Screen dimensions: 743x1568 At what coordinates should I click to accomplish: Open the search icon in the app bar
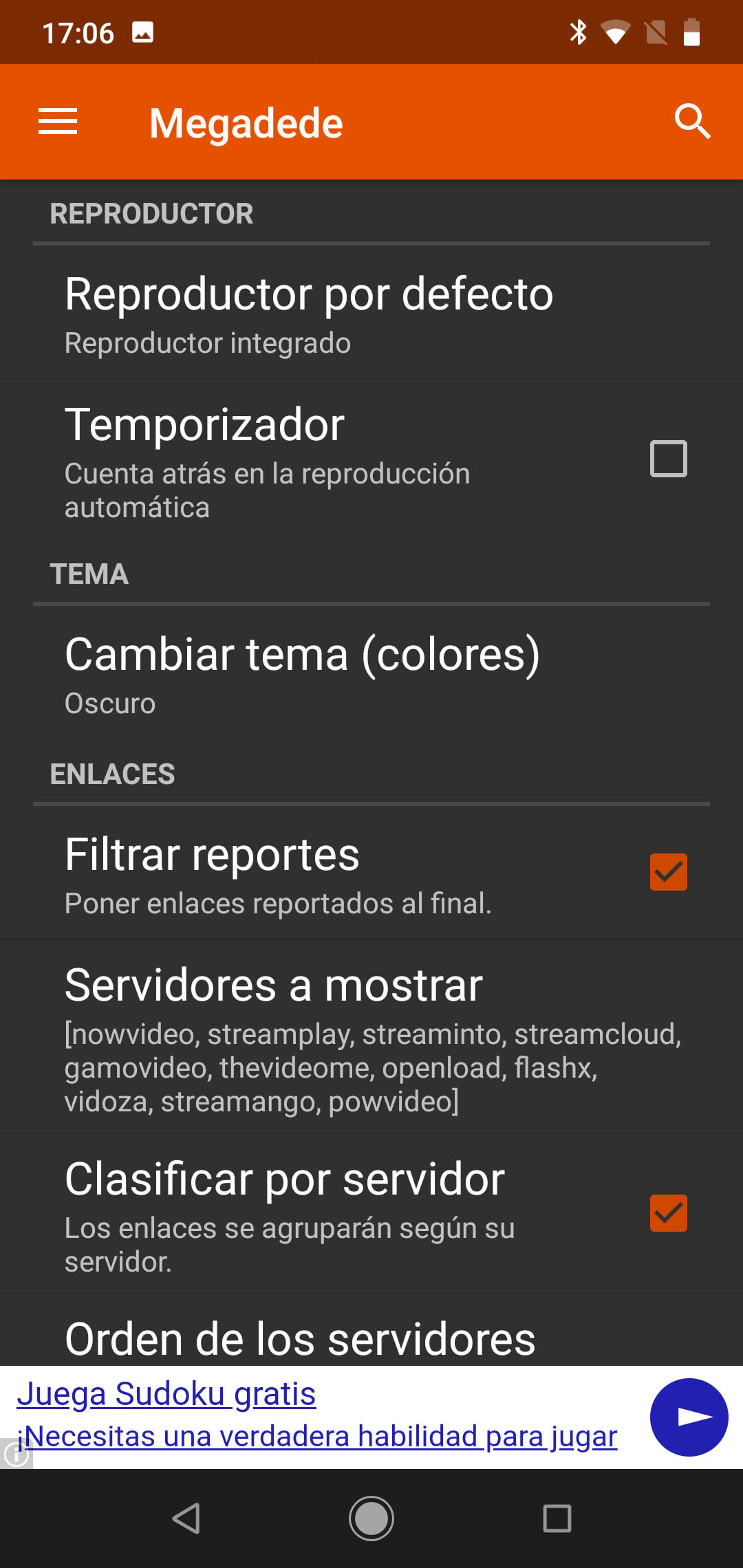tap(692, 122)
